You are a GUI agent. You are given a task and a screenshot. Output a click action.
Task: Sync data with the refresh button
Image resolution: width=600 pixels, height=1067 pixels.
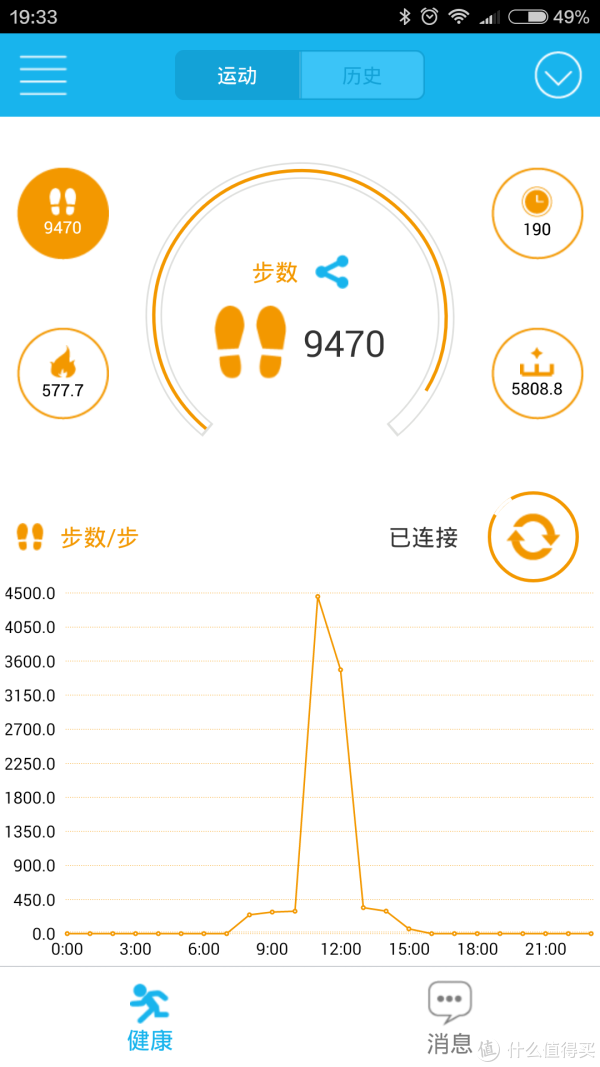533,536
